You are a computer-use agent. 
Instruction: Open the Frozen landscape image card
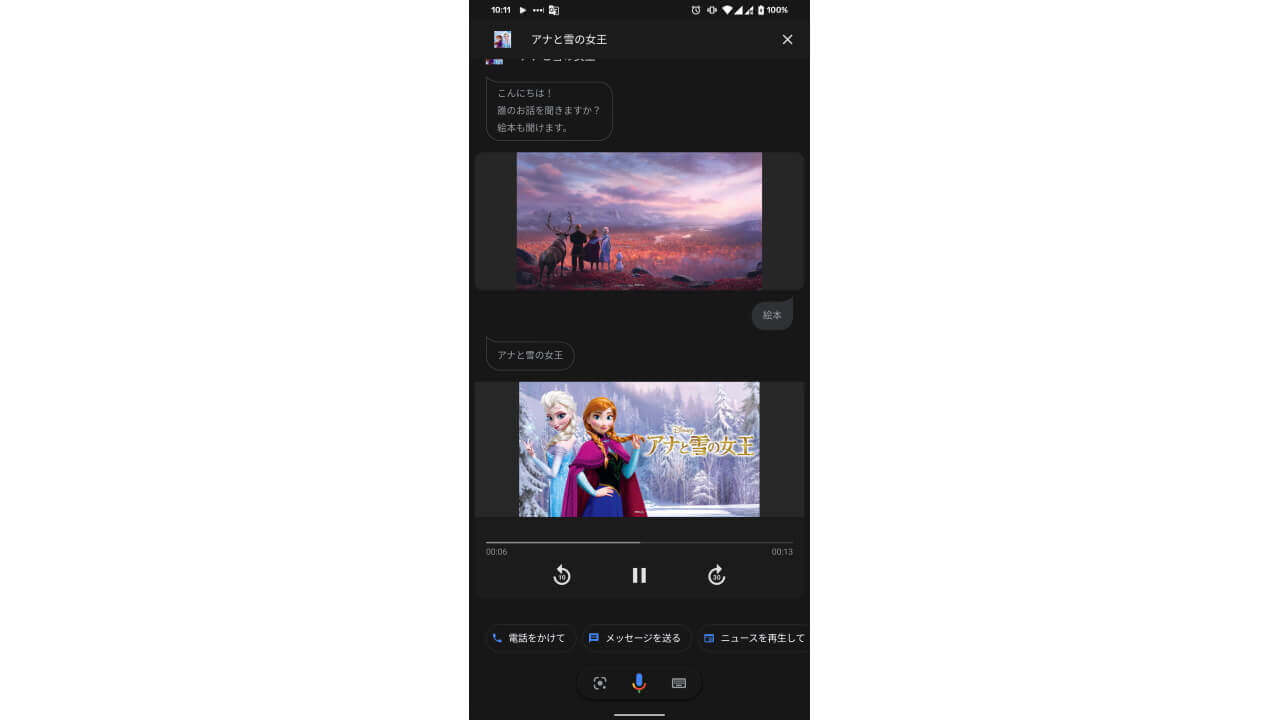pos(639,221)
